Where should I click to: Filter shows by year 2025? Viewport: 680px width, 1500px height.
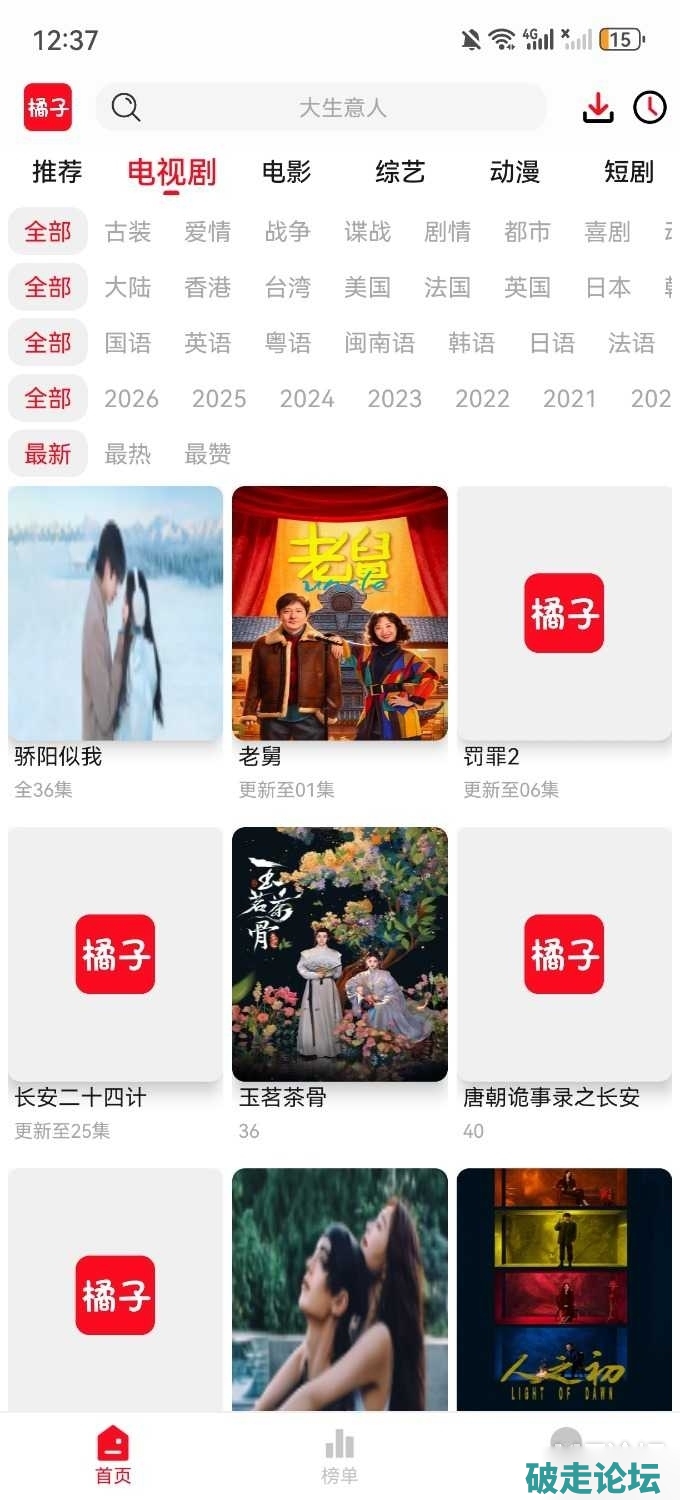tap(219, 399)
